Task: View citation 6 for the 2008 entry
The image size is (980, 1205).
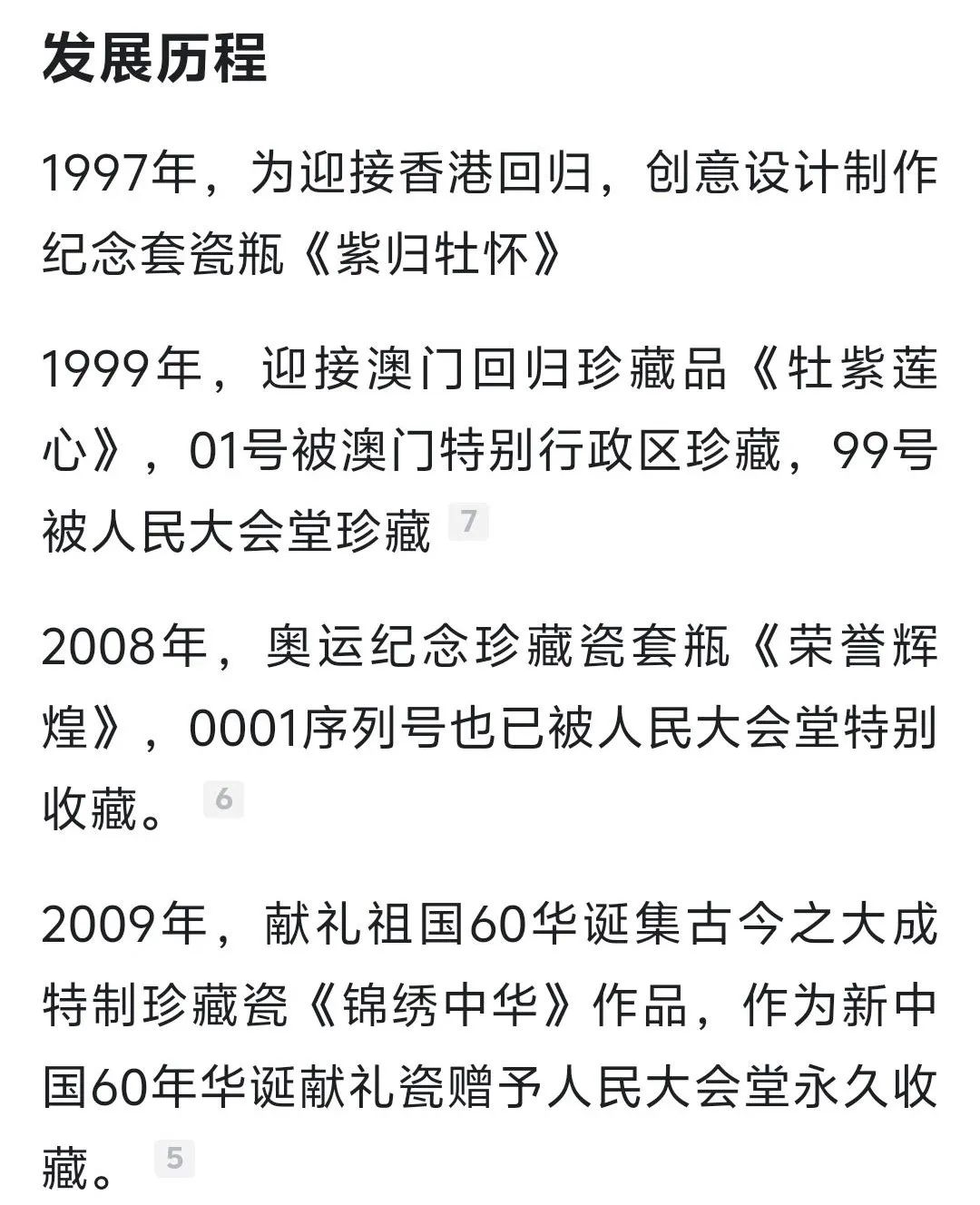Action: pos(223,799)
